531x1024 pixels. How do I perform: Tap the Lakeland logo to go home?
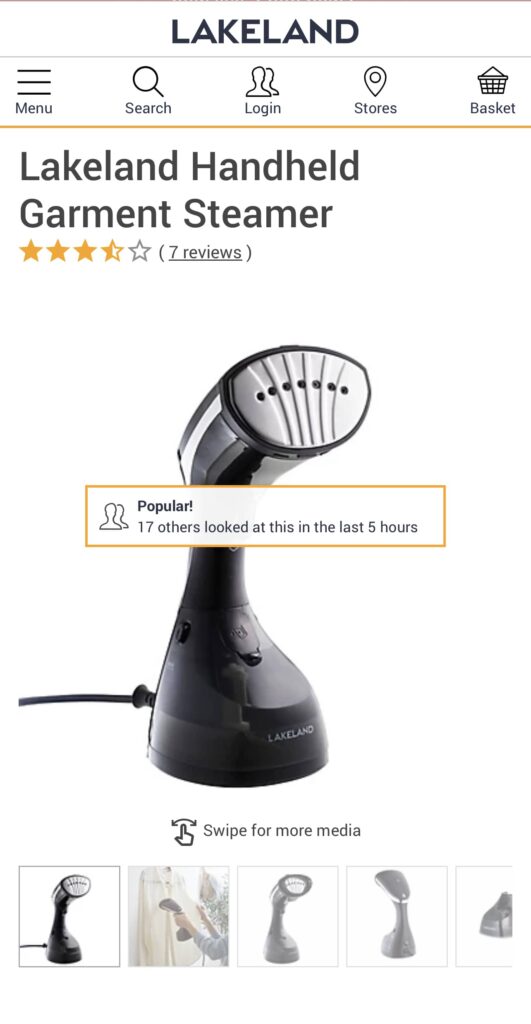point(265,31)
